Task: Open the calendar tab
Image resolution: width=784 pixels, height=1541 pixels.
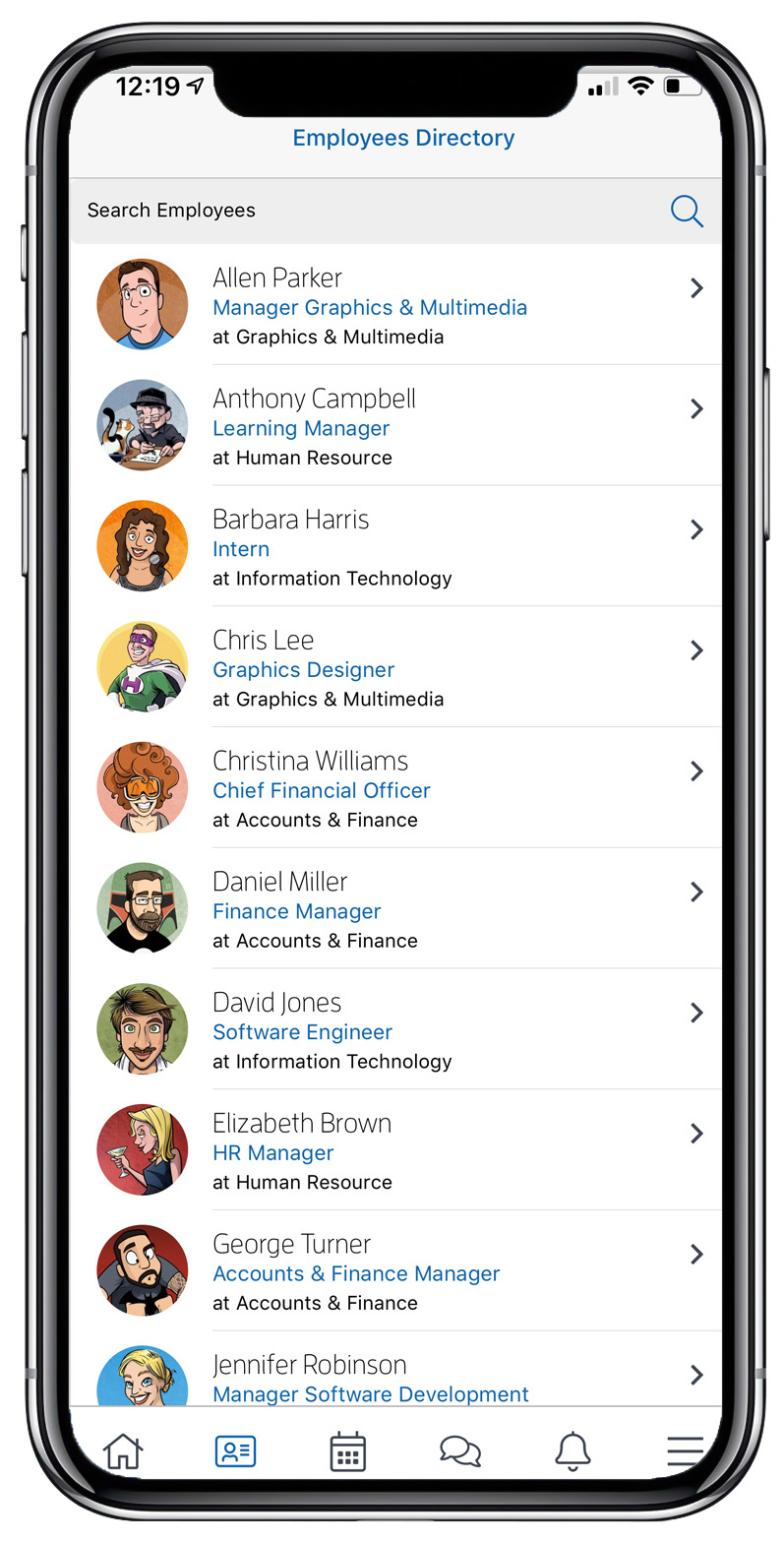Action: [x=347, y=1451]
